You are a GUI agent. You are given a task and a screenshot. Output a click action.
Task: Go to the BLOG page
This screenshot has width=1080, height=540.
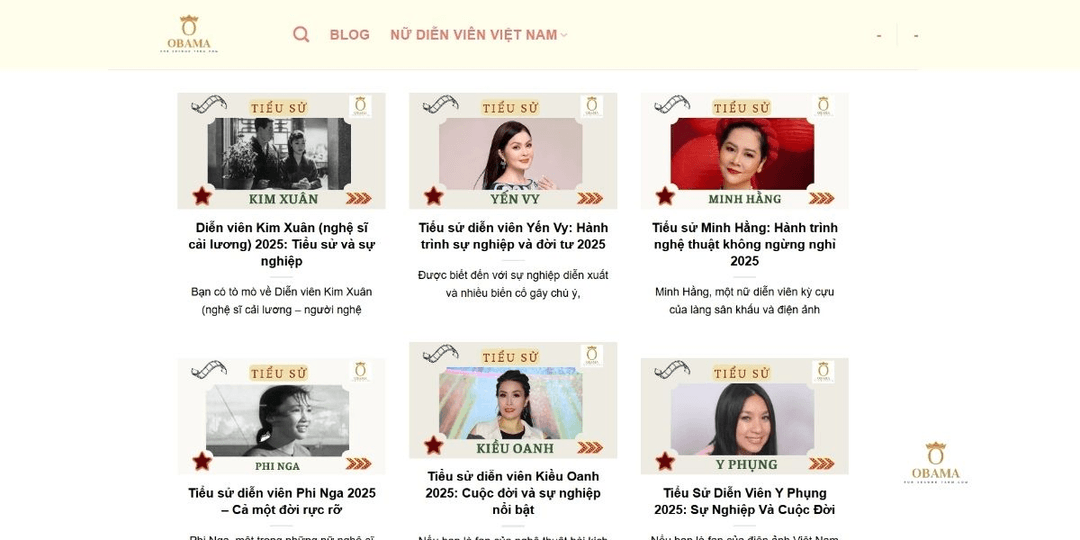350,35
